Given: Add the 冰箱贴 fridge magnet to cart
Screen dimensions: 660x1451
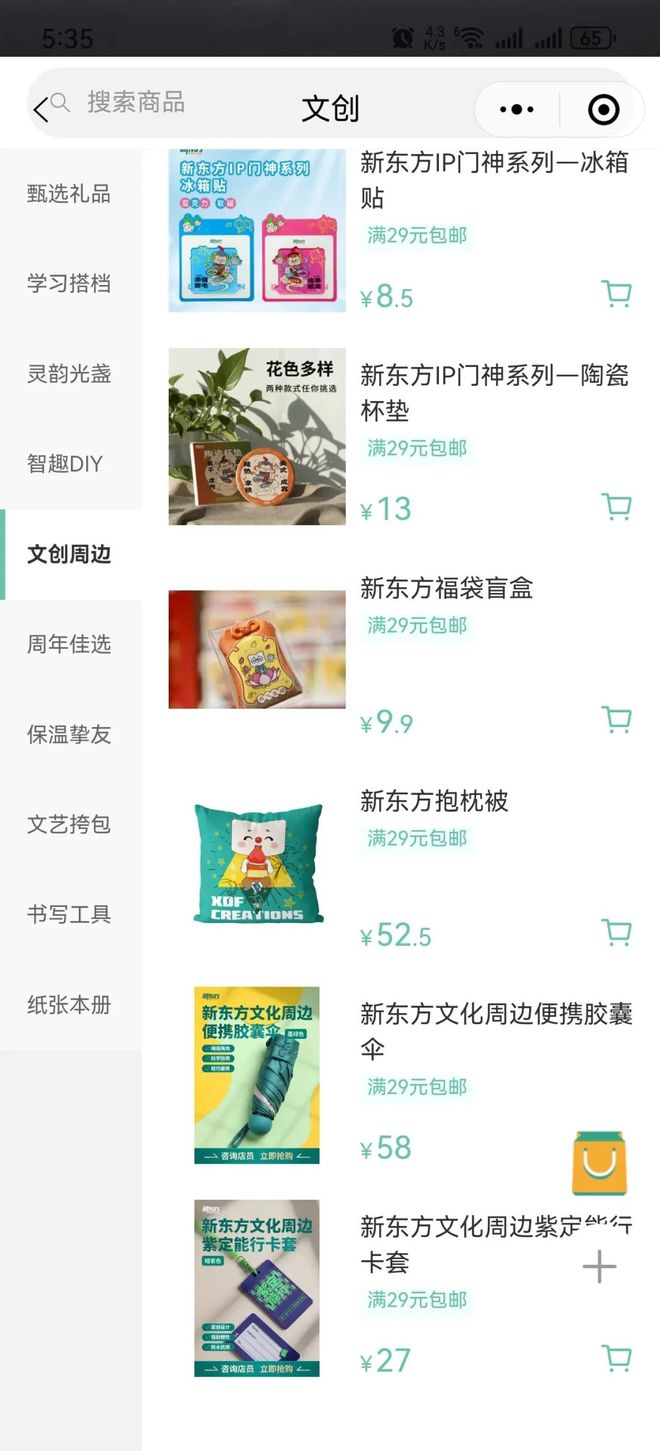Looking at the screenshot, I should [x=617, y=294].
